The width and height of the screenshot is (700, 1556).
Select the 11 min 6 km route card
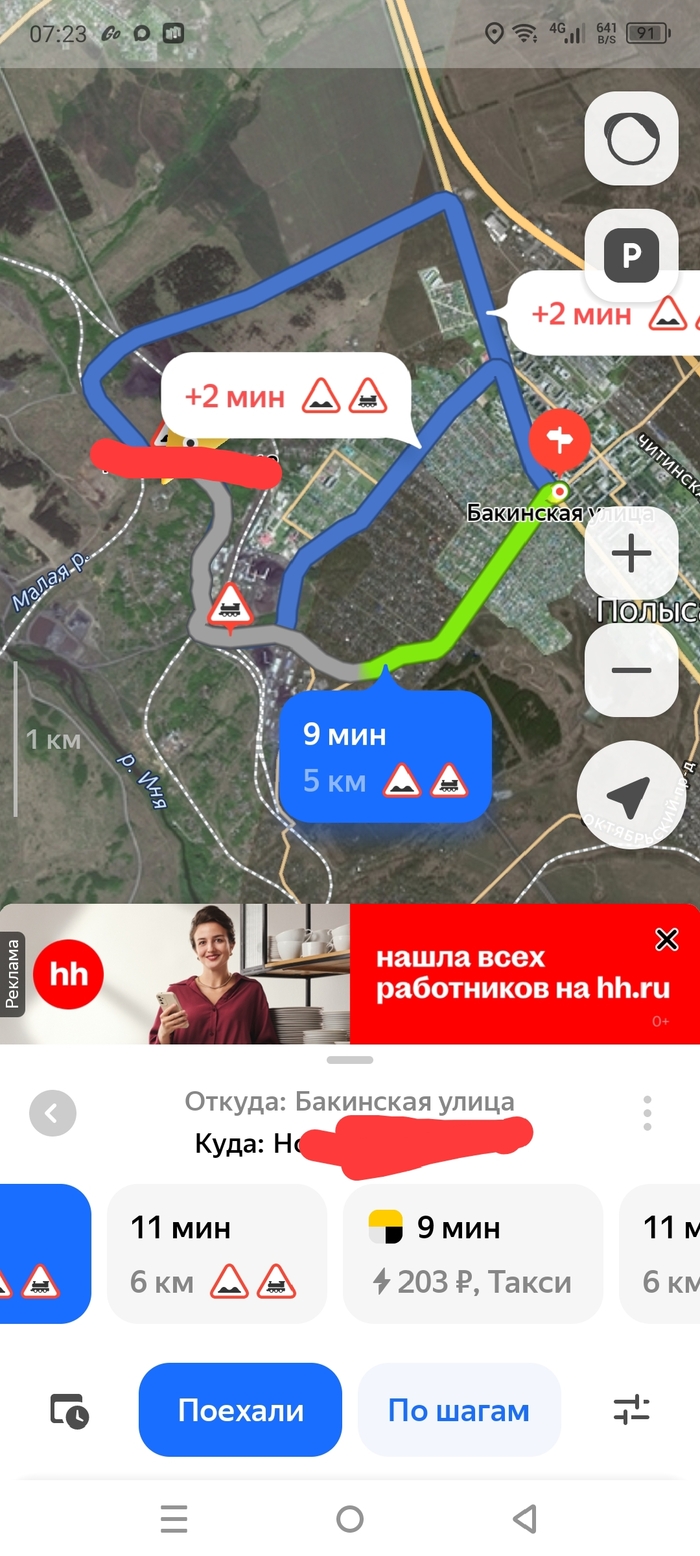click(x=216, y=1253)
